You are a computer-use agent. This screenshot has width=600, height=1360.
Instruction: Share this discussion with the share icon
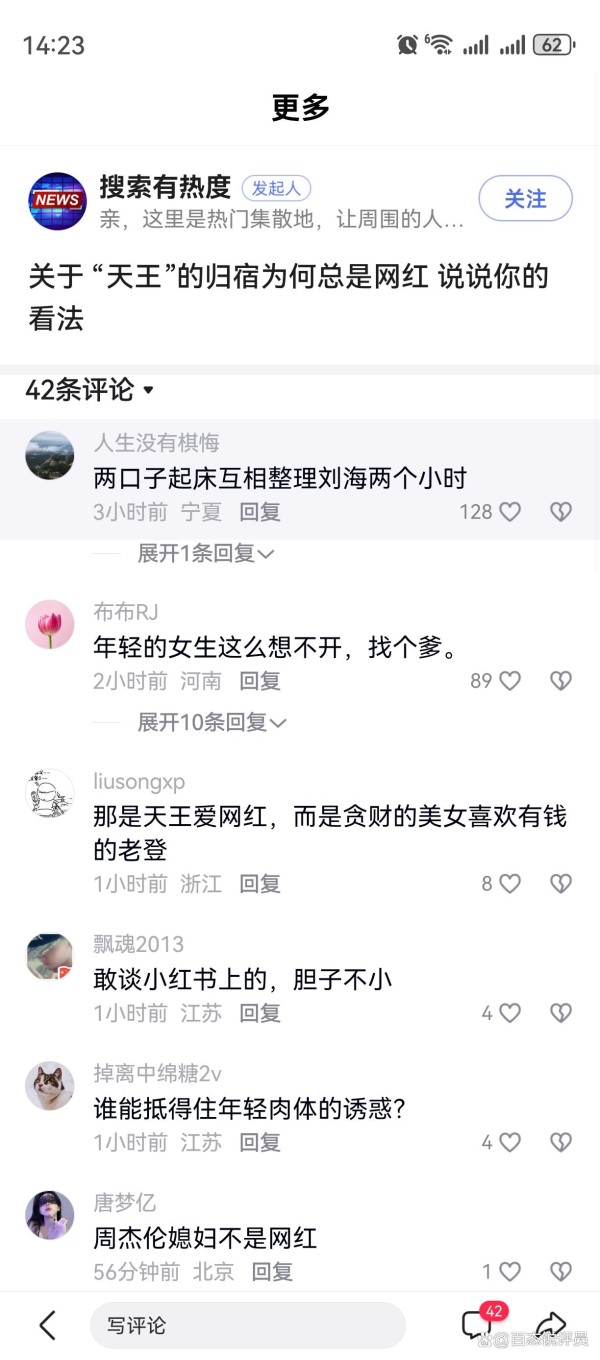pos(551,1324)
